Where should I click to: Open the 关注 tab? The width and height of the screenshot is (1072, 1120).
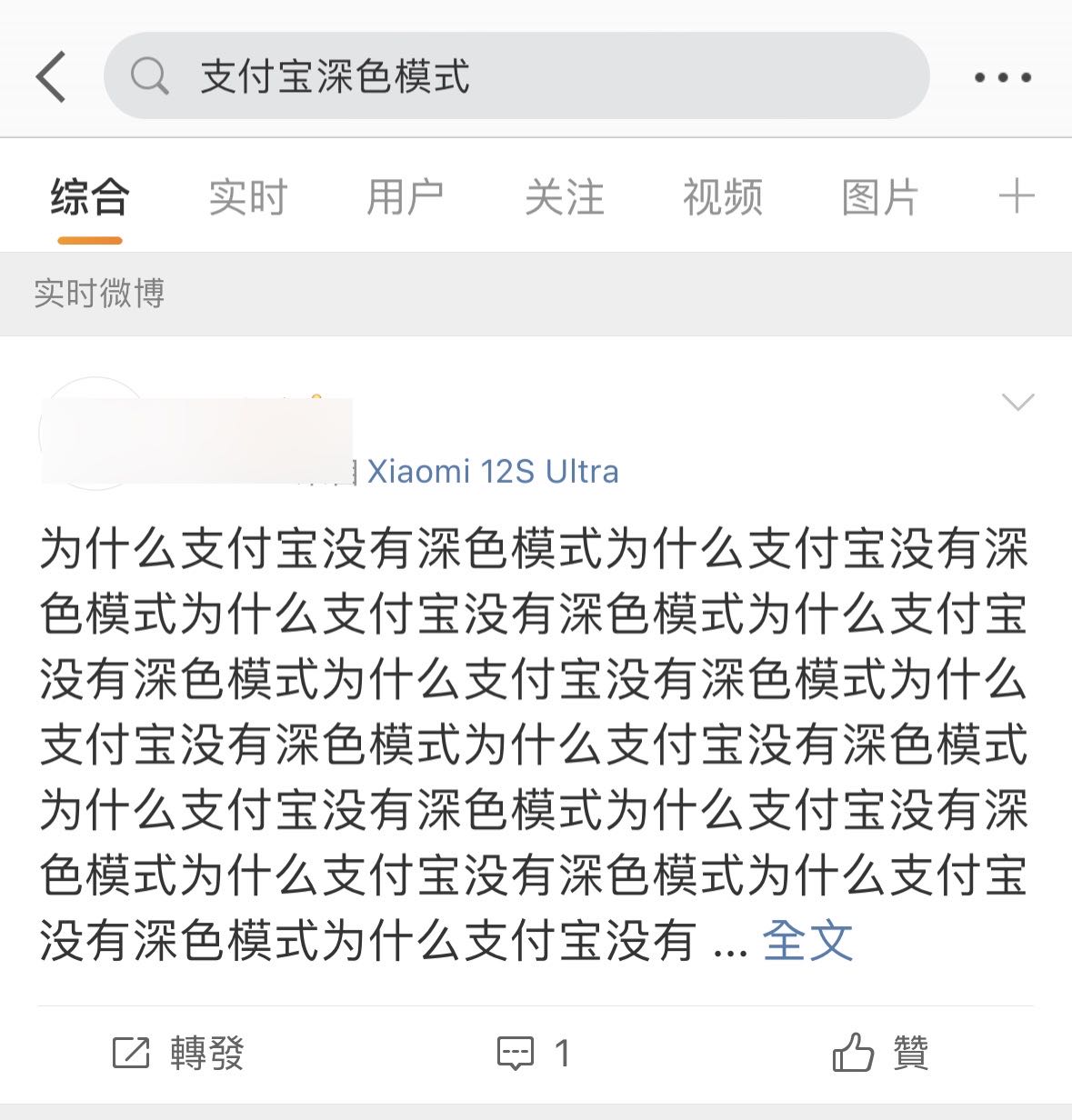pos(564,197)
